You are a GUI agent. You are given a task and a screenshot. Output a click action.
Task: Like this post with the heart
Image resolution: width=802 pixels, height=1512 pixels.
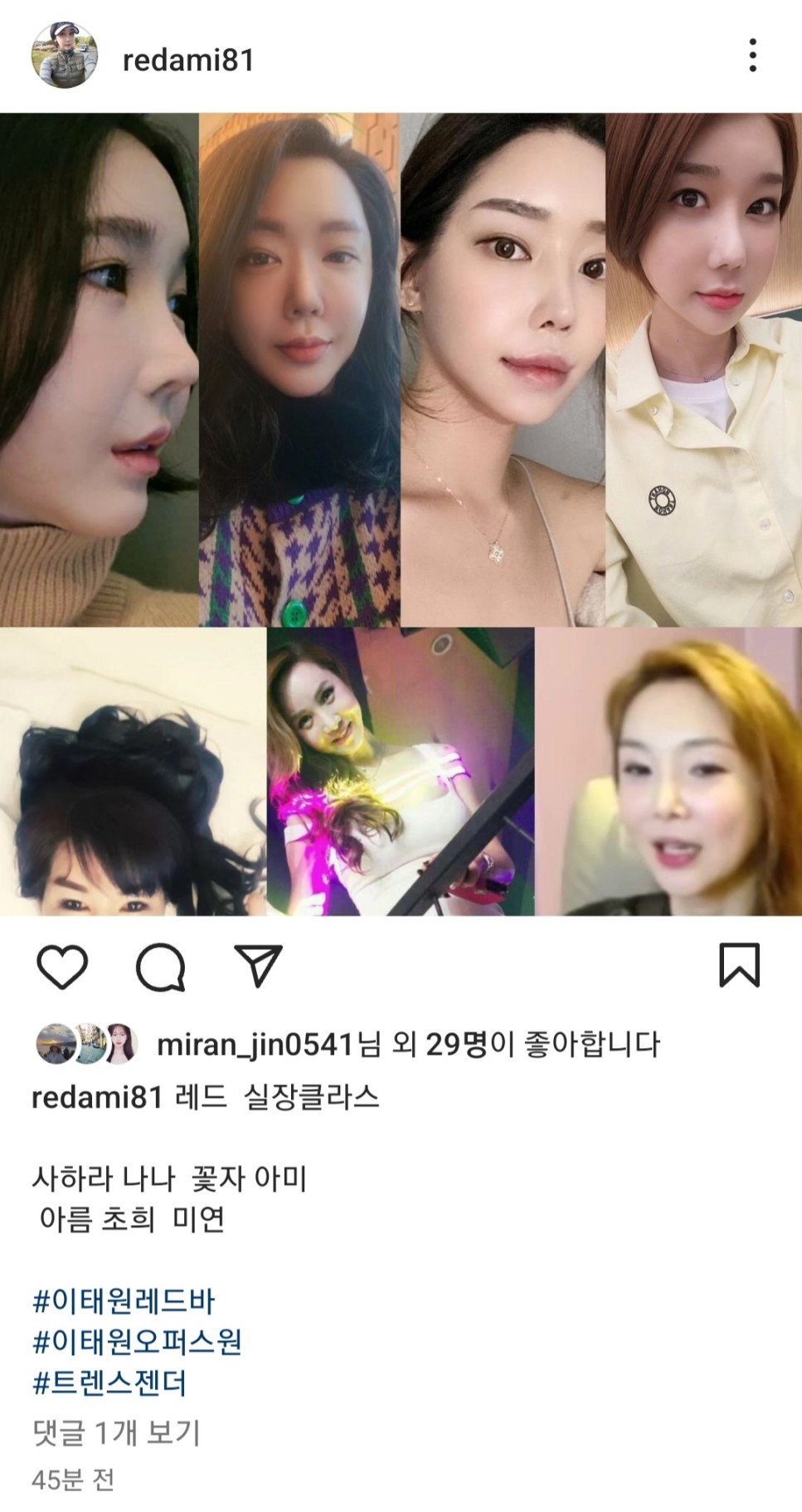(x=62, y=967)
